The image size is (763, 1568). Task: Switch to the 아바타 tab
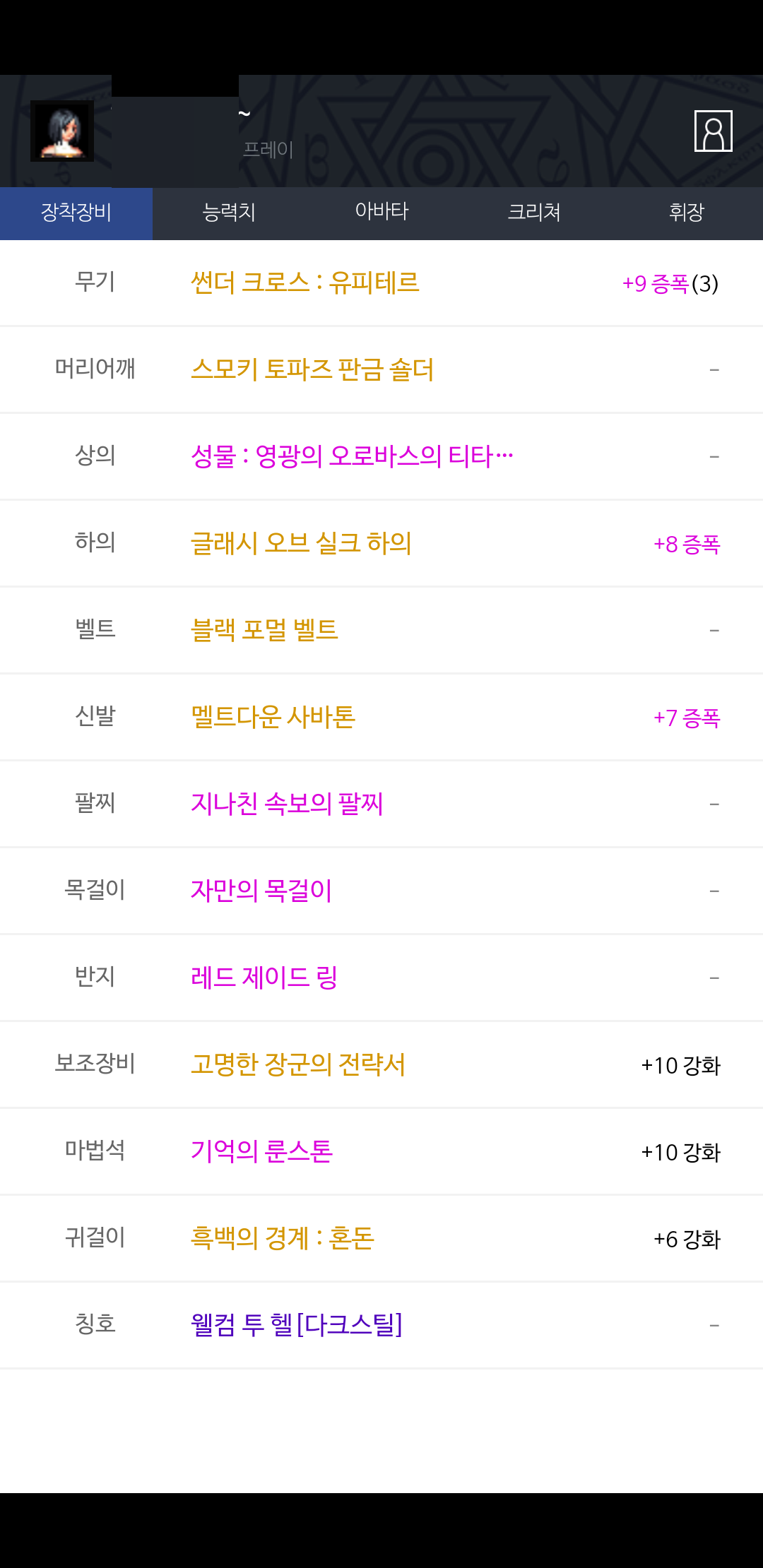pyautogui.click(x=381, y=213)
